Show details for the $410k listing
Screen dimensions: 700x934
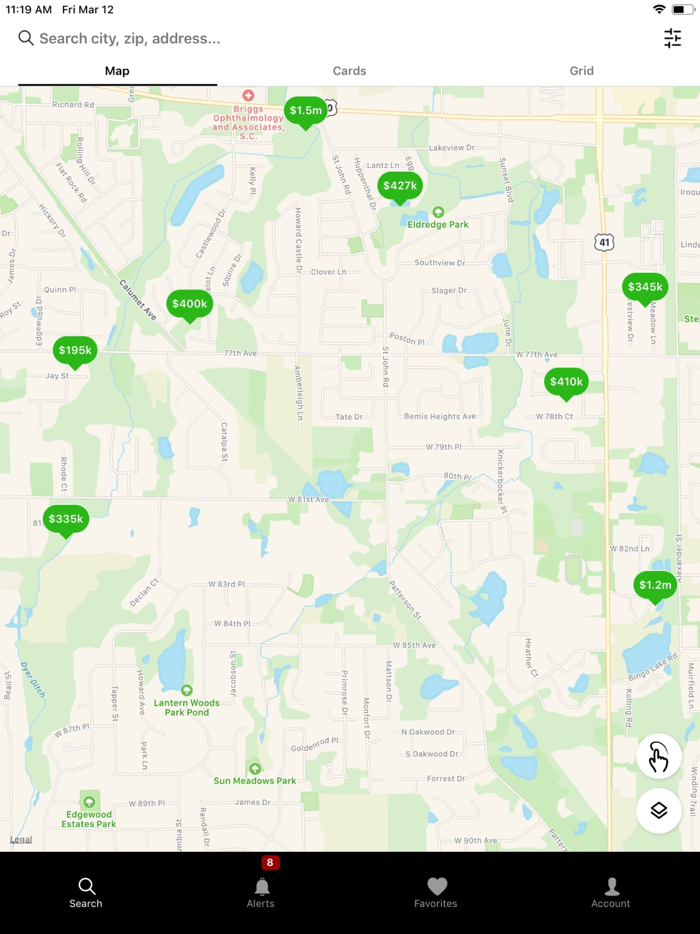[566, 382]
